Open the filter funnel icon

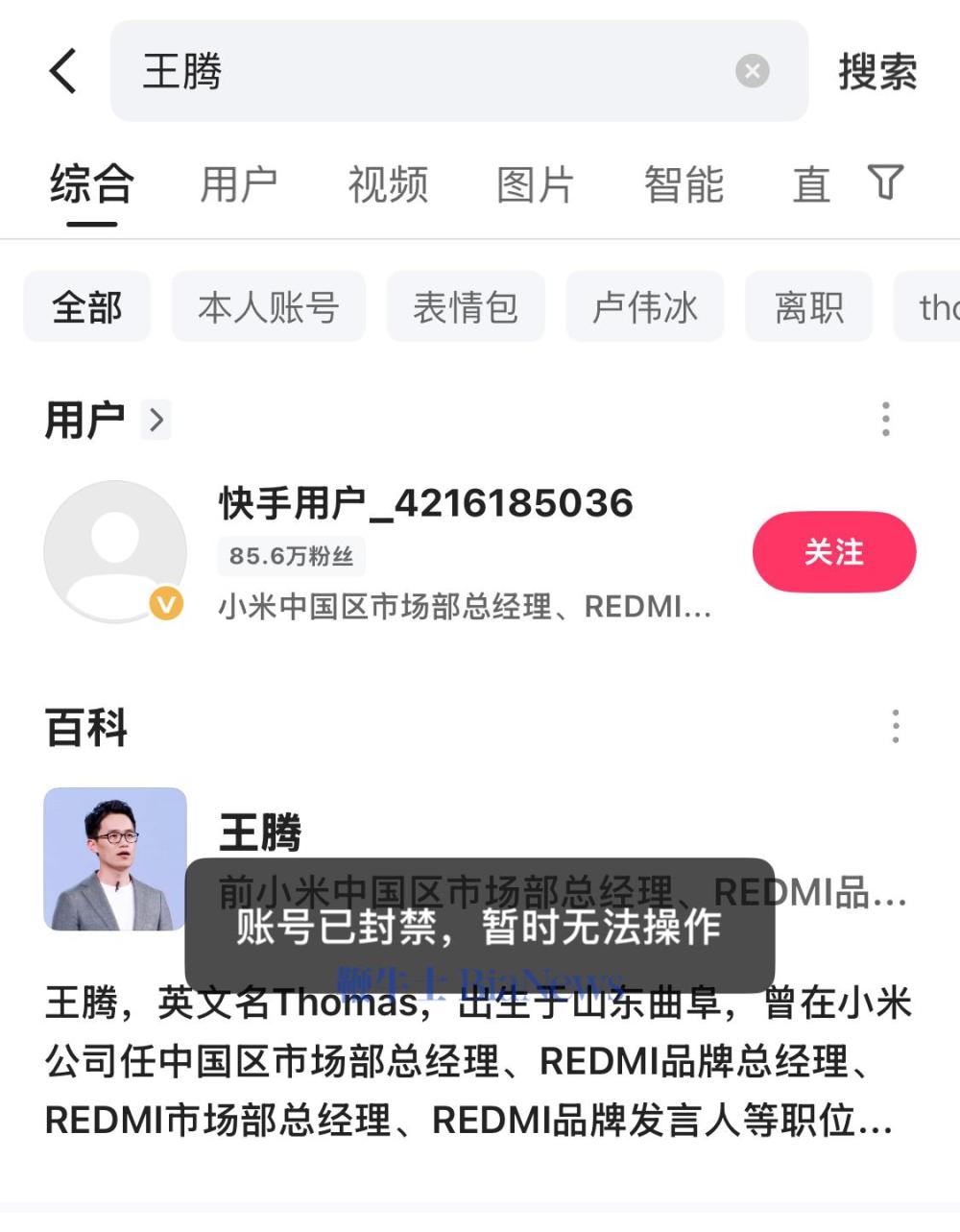(885, 182)
